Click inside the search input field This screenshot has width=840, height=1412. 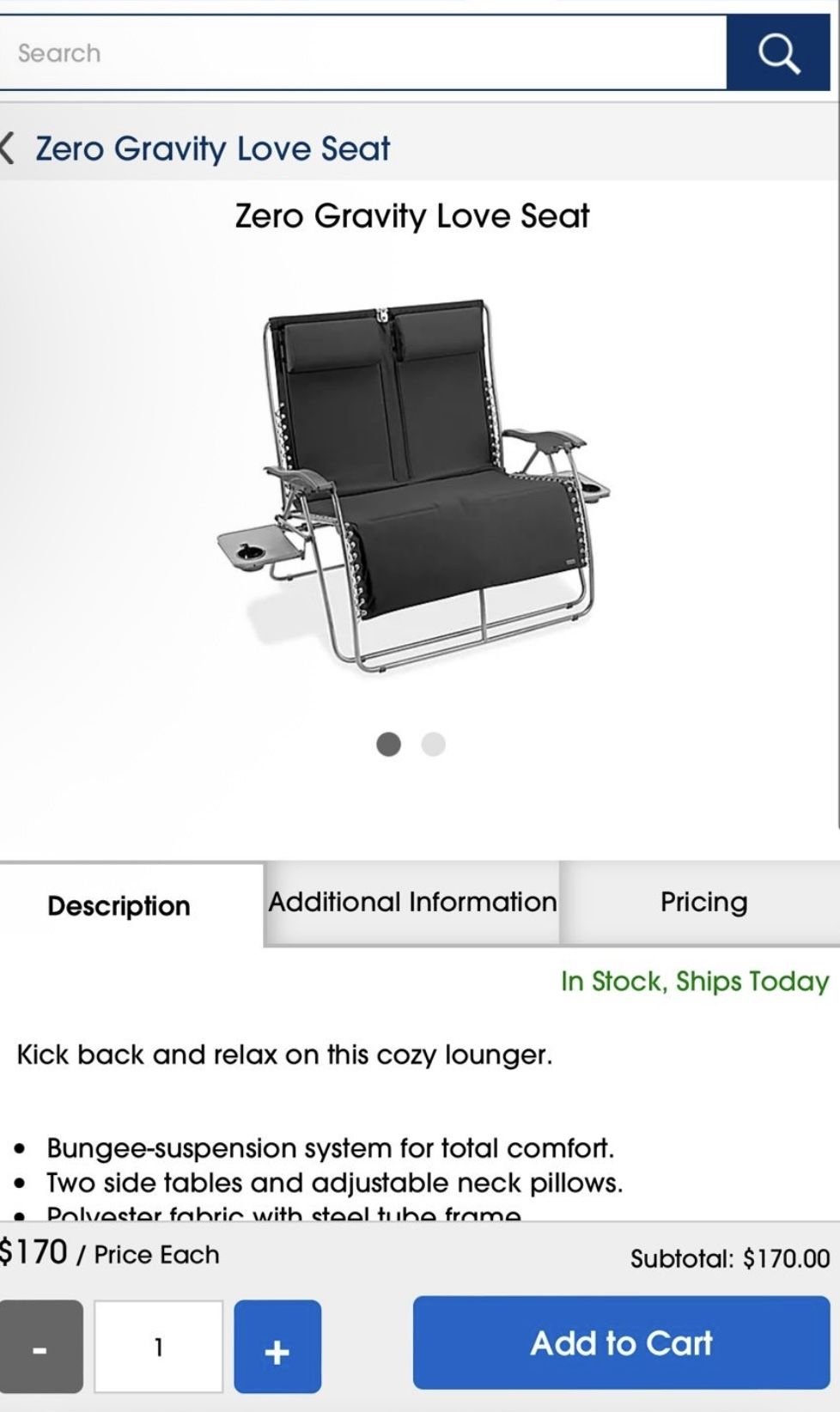coord(344,52)
